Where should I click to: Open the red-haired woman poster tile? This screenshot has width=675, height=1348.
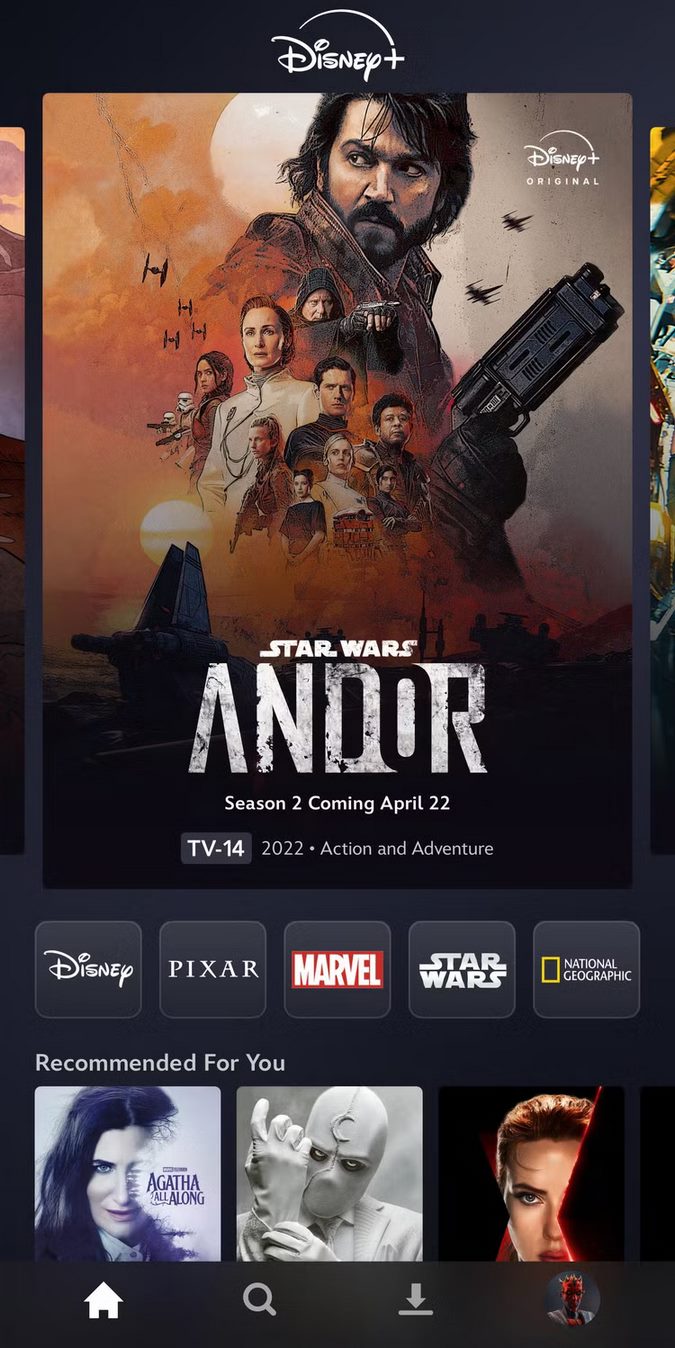tap(531, 1174)
